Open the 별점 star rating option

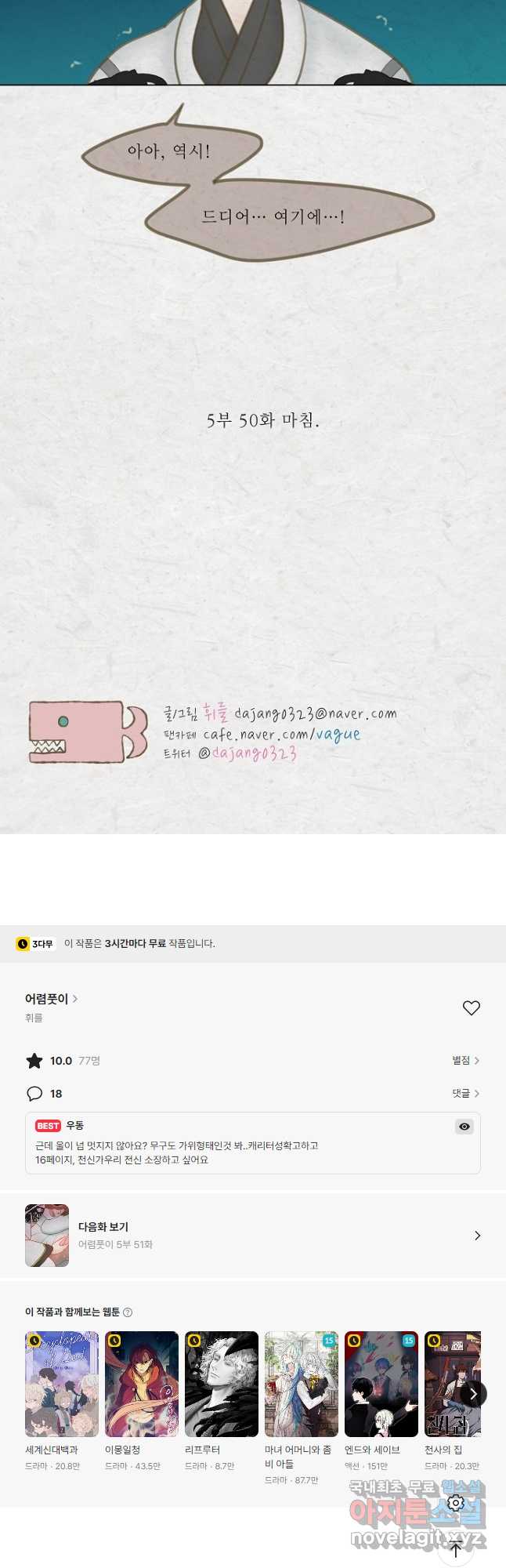tap(465, 1061)
